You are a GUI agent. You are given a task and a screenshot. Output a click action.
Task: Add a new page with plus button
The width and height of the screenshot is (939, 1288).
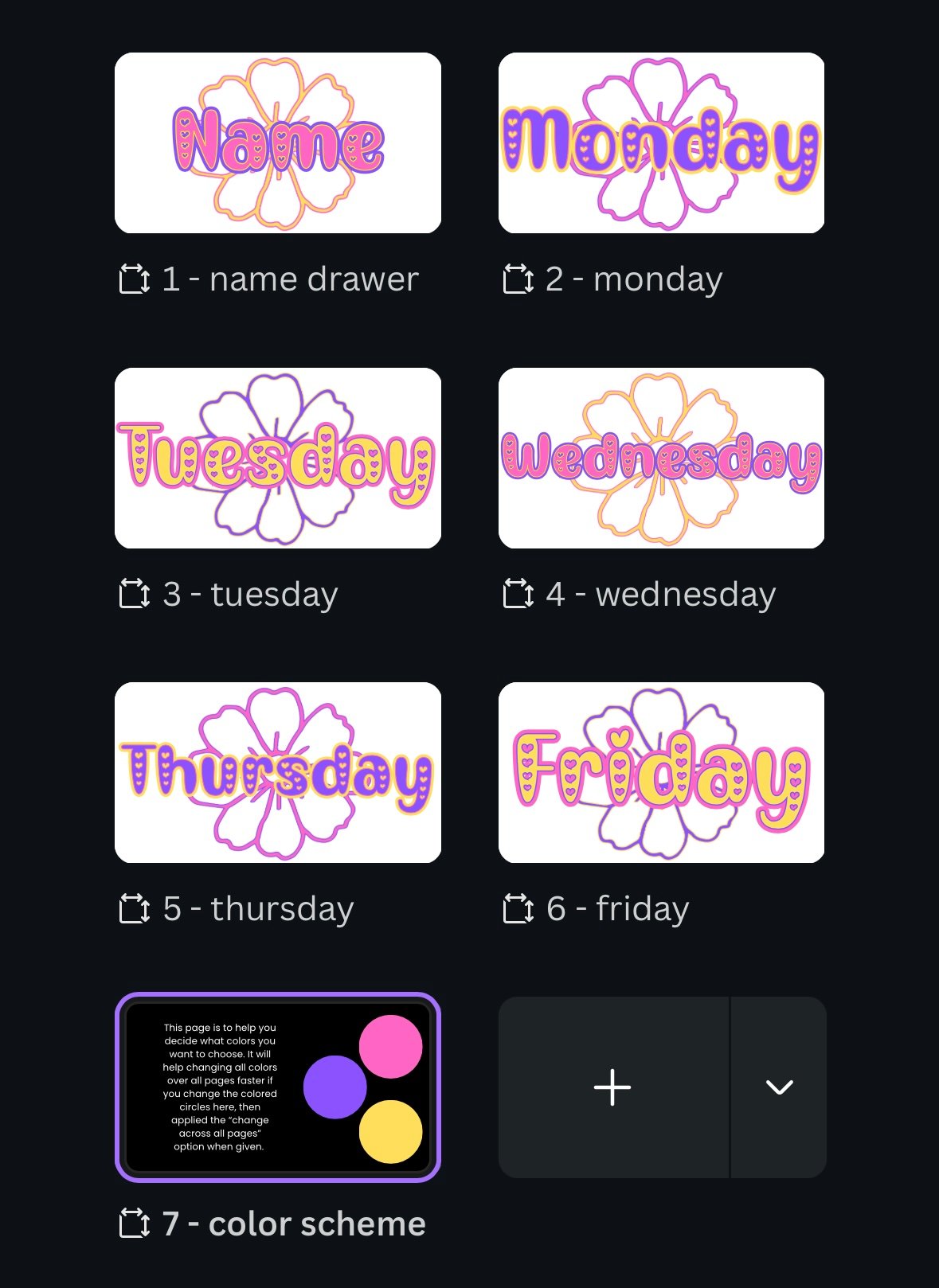tap(612, 1087)
